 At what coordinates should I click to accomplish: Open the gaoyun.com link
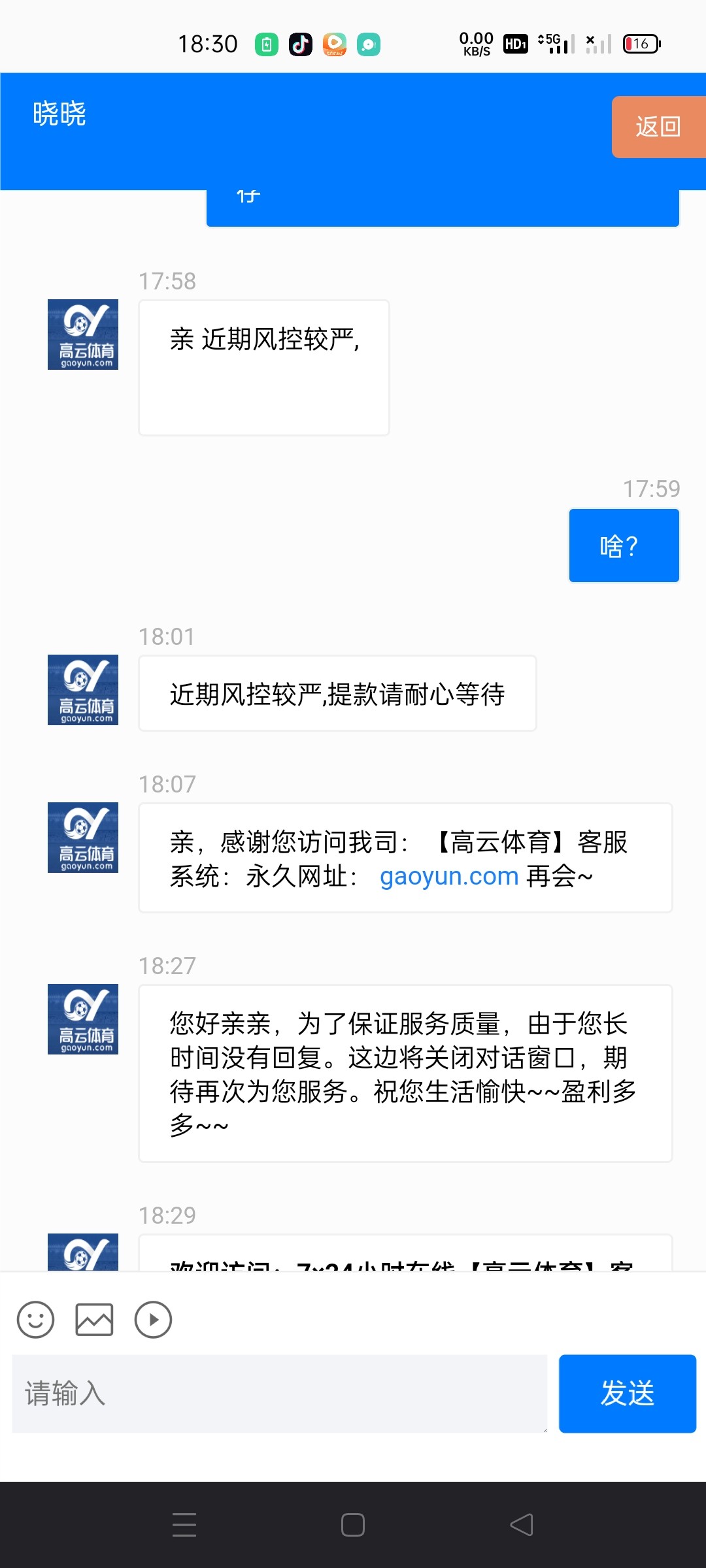449,876
